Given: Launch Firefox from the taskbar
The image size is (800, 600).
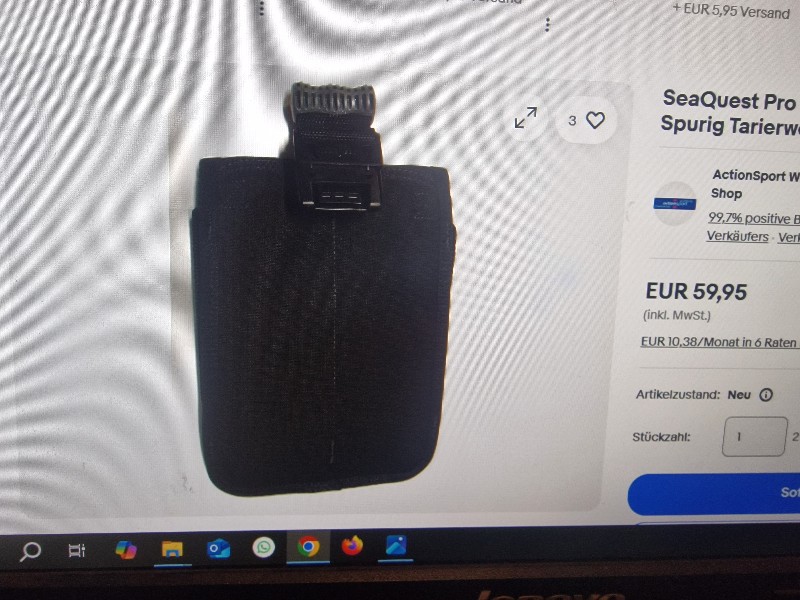Looking at the screenshot, I should [x=352, y=546].
